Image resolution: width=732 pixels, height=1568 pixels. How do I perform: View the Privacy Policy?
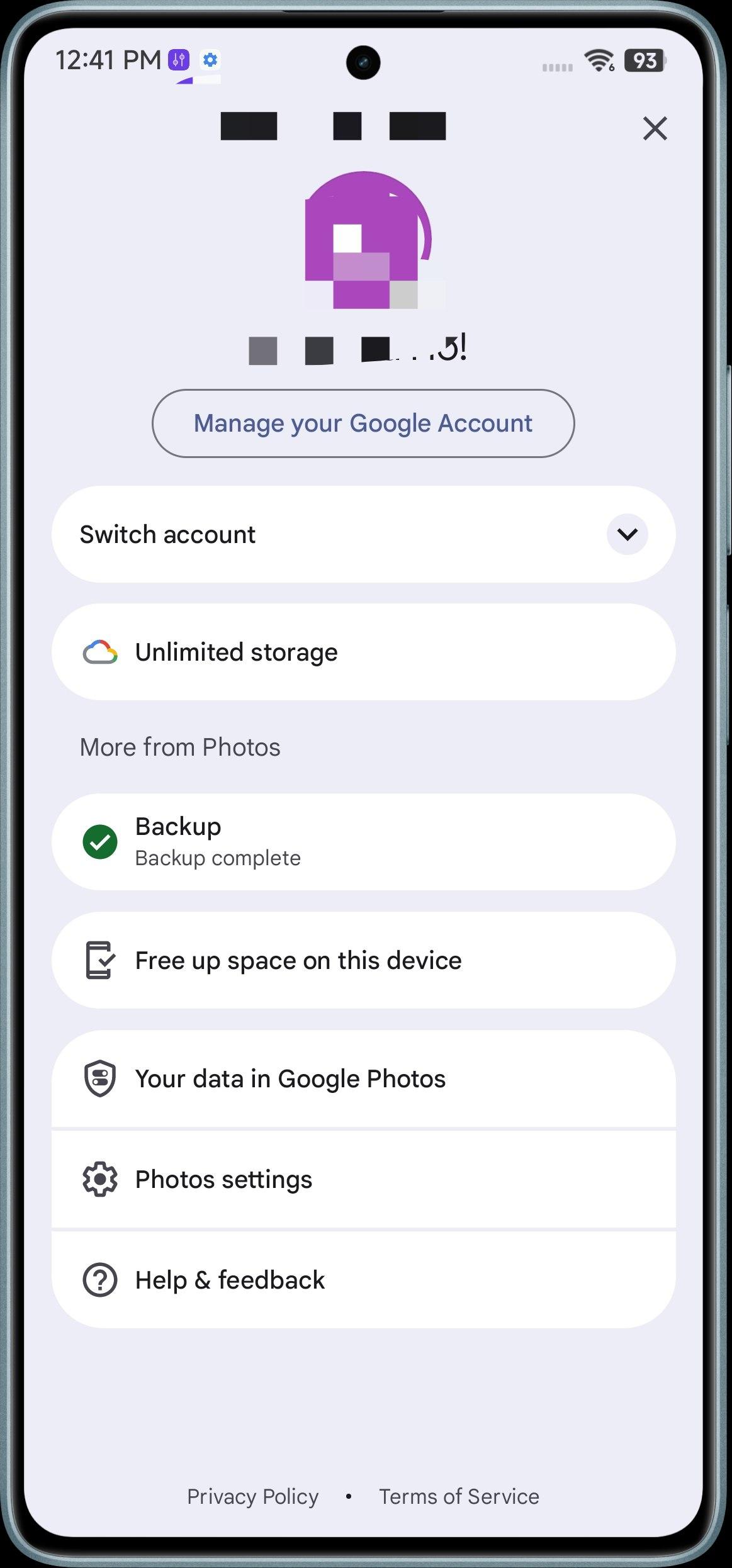click(x=252, y=1496)
